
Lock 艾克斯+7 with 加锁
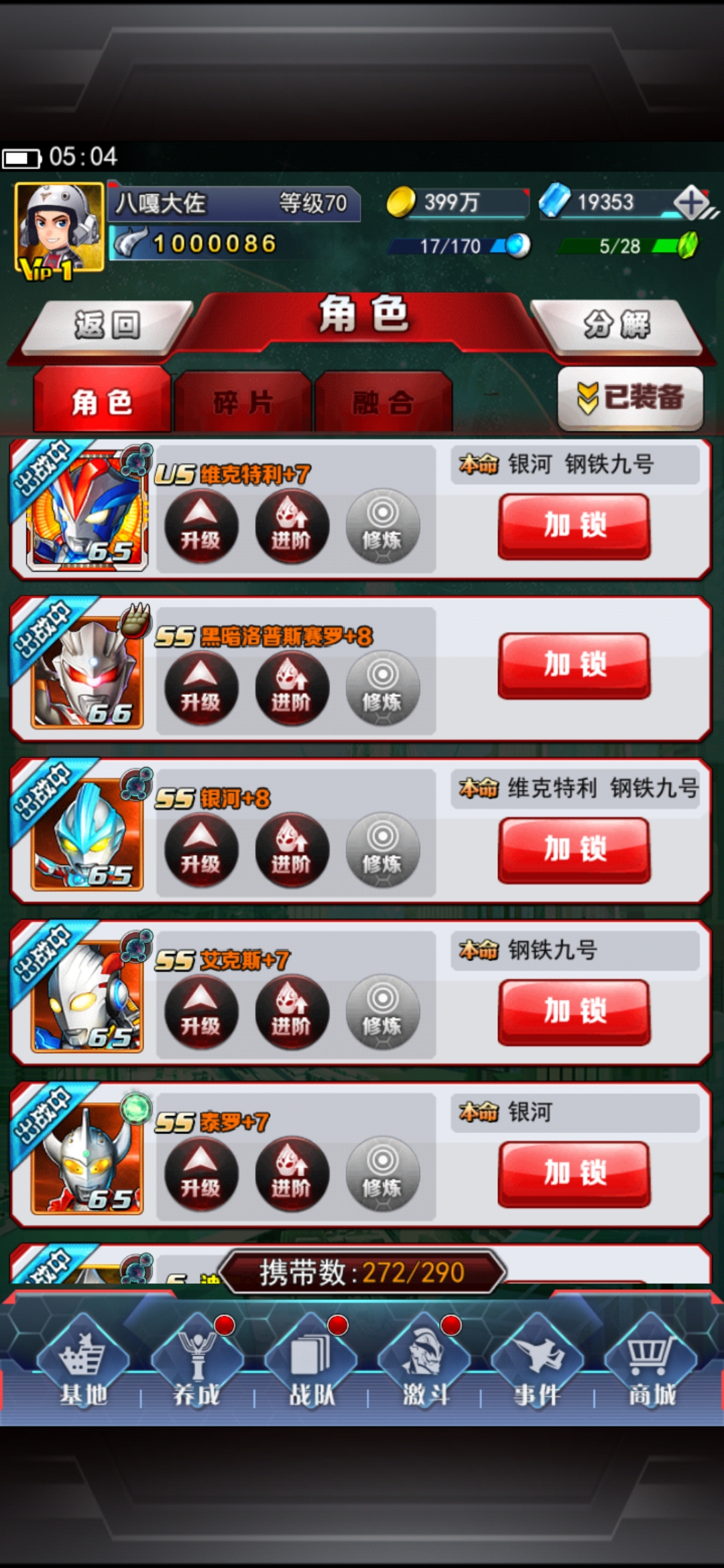coord(574,1012)
